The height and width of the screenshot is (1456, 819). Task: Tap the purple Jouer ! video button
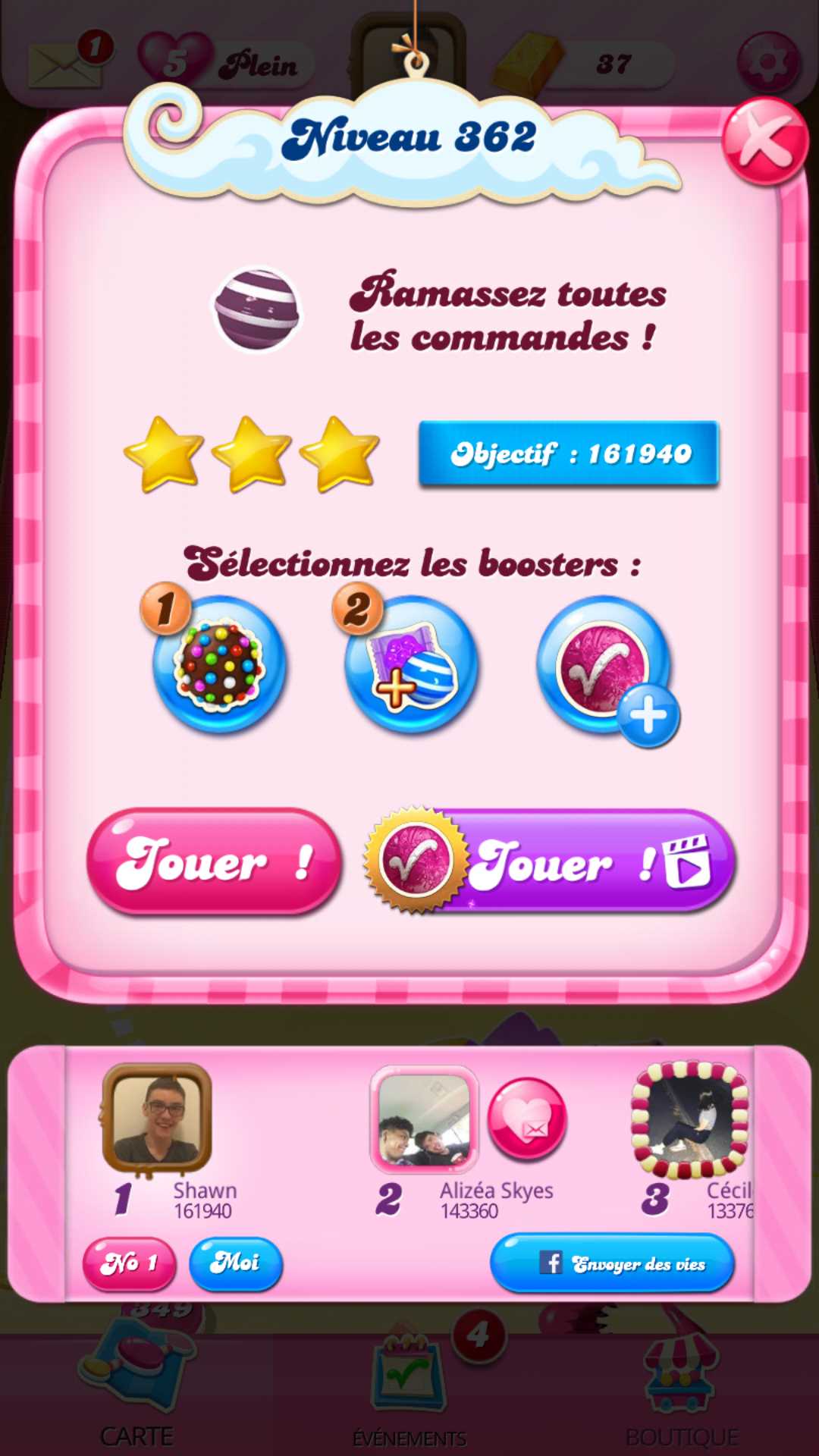(x=551, y=861)
